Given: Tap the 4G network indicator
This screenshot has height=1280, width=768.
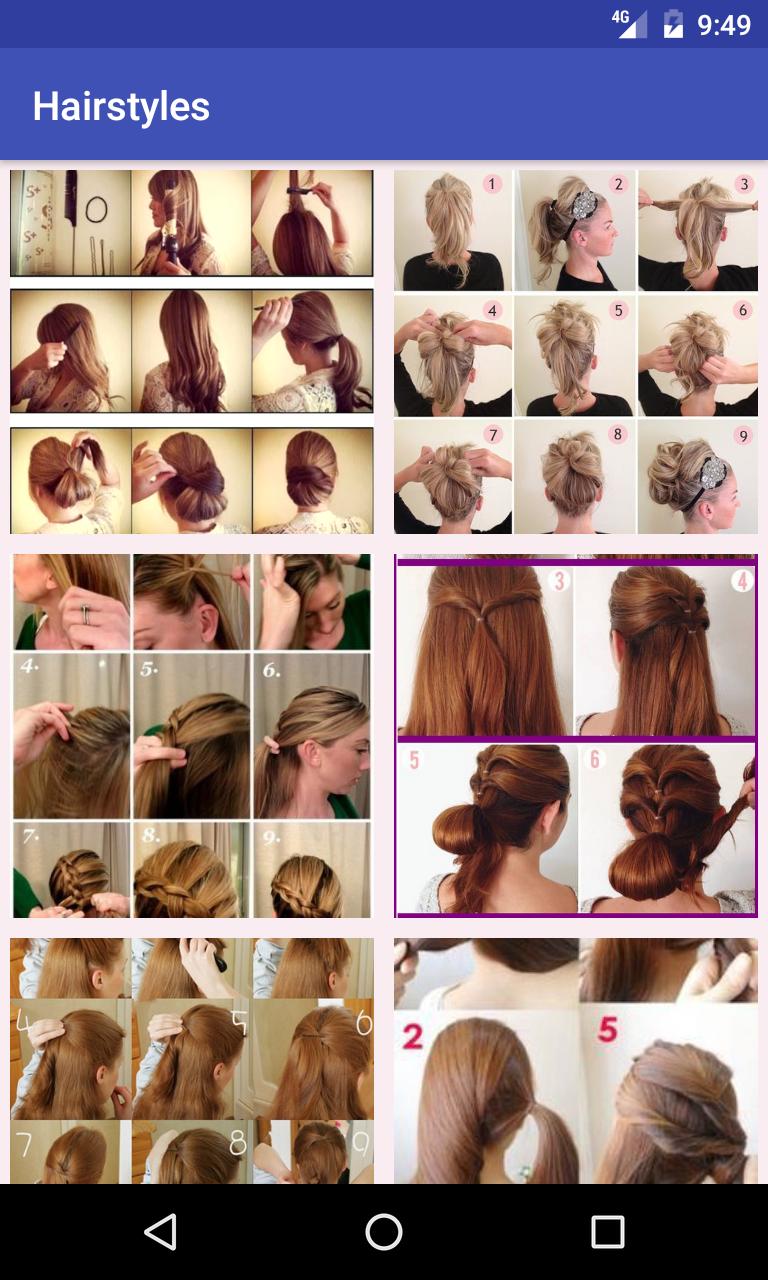Looking at the screenshot, I should pos(620,17).
